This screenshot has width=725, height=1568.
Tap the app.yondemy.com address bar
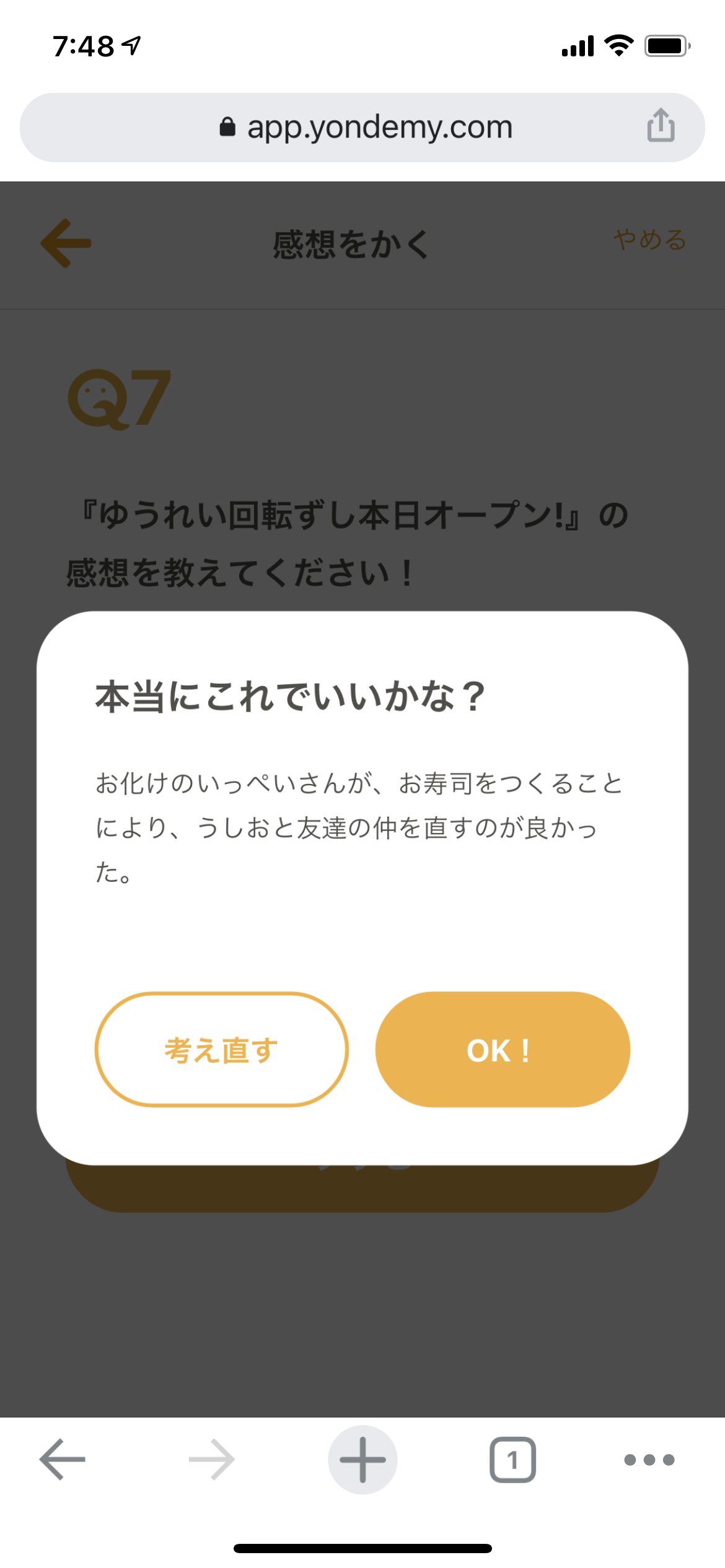pos(366,128)
